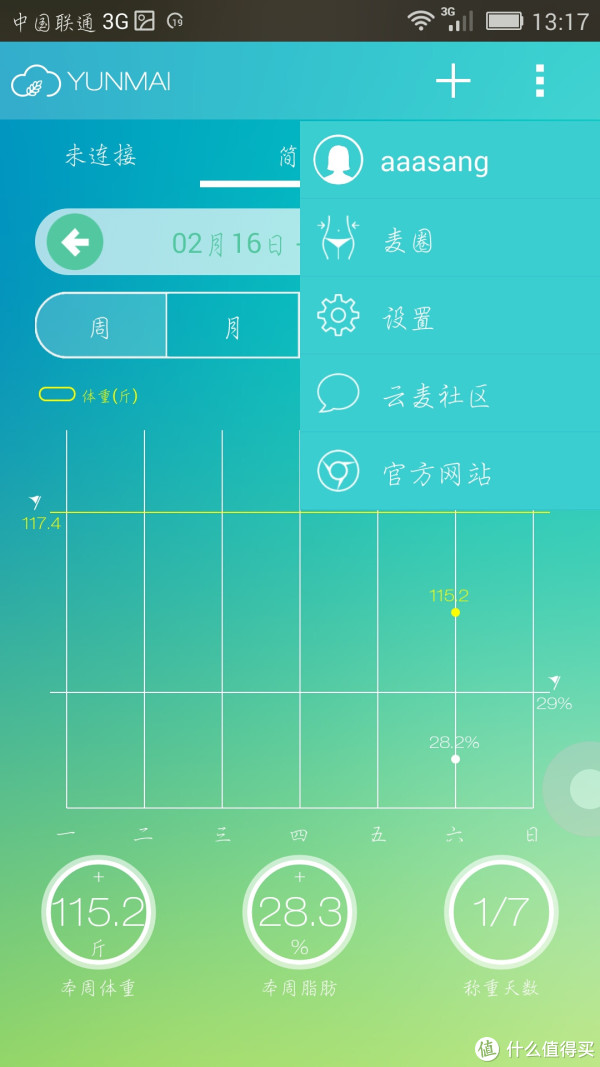Switch chart to 月 view
The height and width of the screenshot is (1067, 600).
232,326
